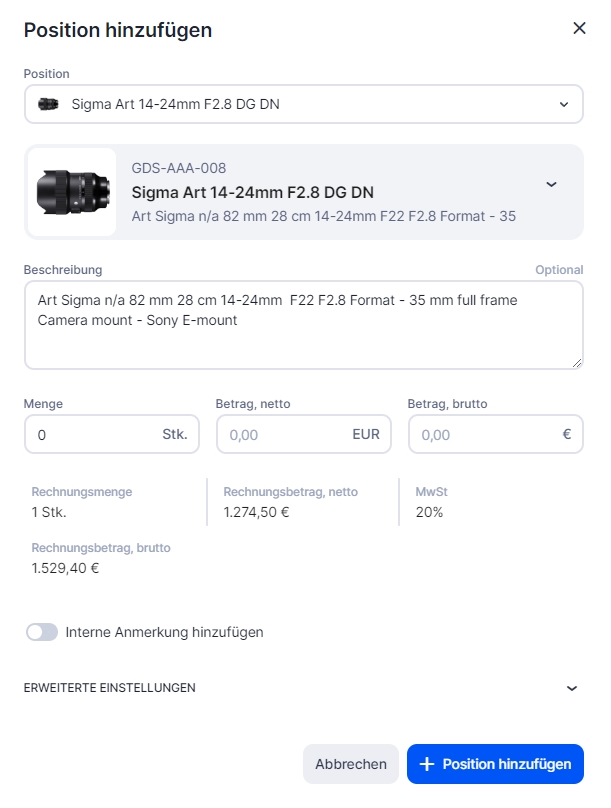The image size is (611, 808).
Task: Focus the Betrag, brutto field
Action: 485,435
